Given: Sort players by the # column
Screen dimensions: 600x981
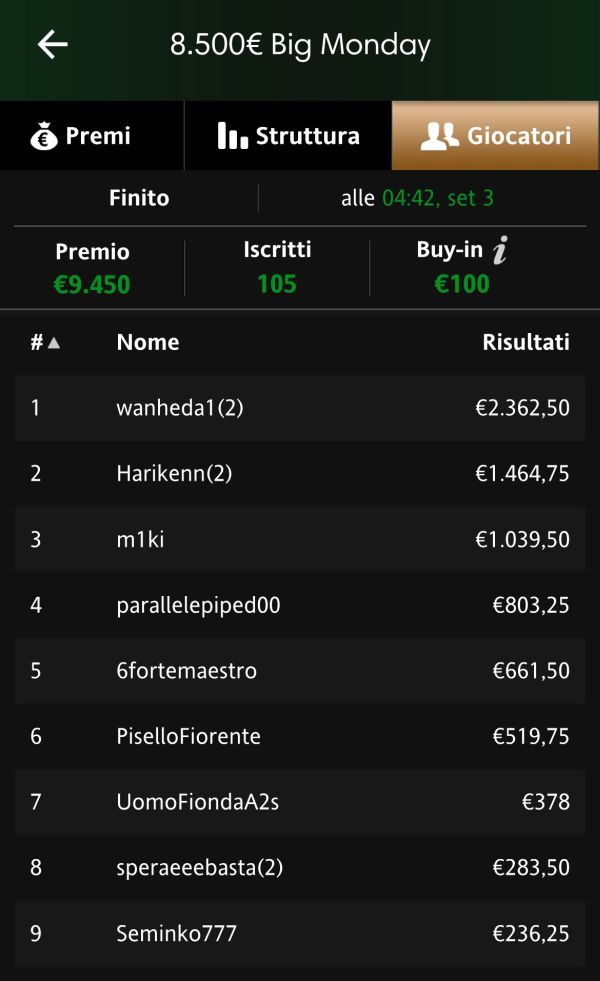Looking at the screenshot, I should (x=45, y=342).
